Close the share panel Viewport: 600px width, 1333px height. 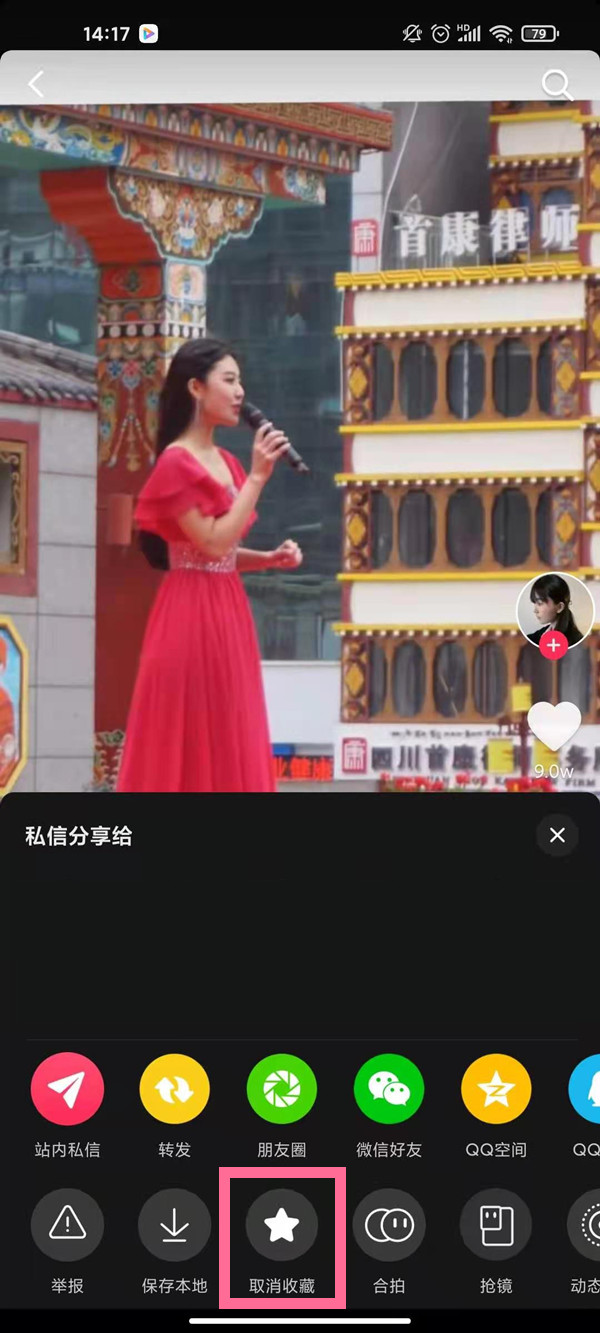coord(557,835)
